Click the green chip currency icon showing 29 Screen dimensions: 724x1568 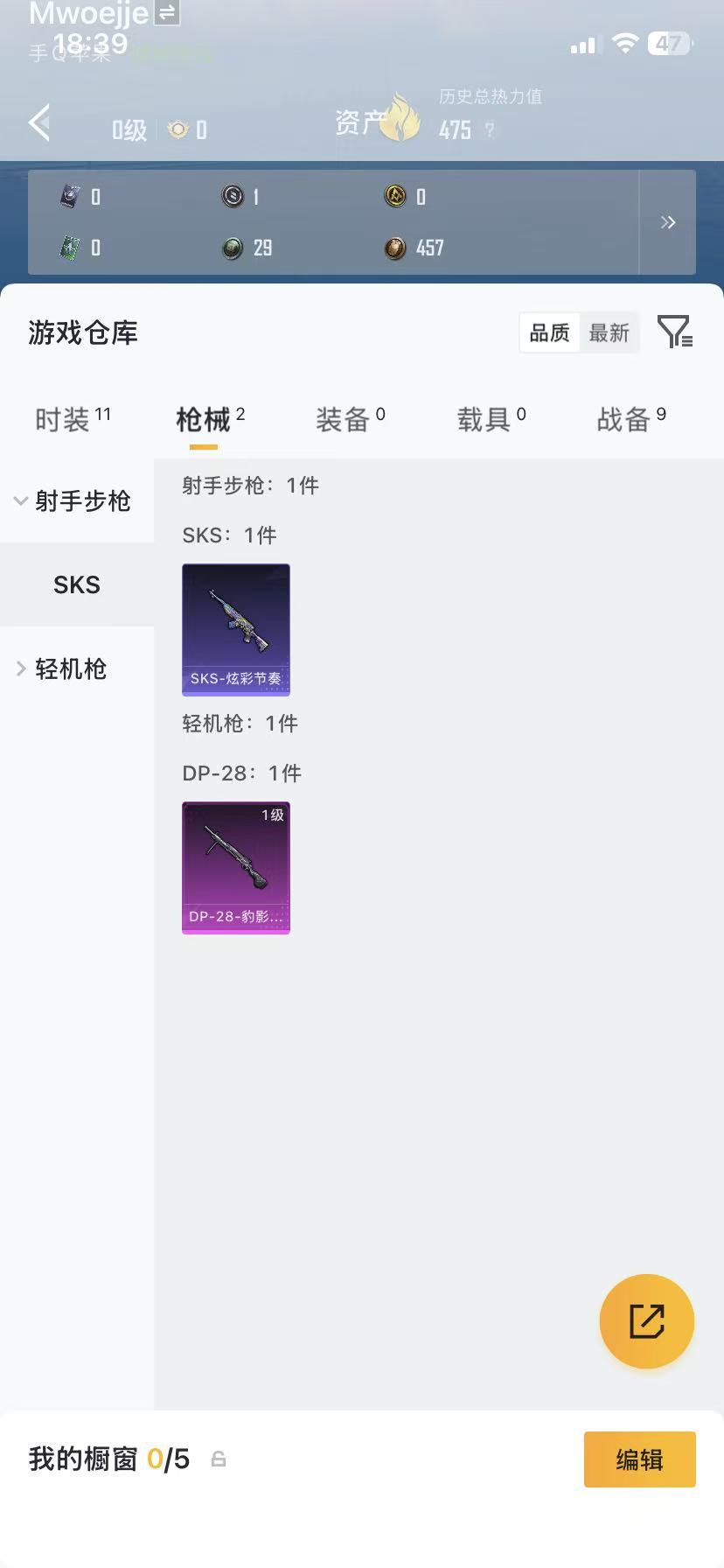pos(232,248)
